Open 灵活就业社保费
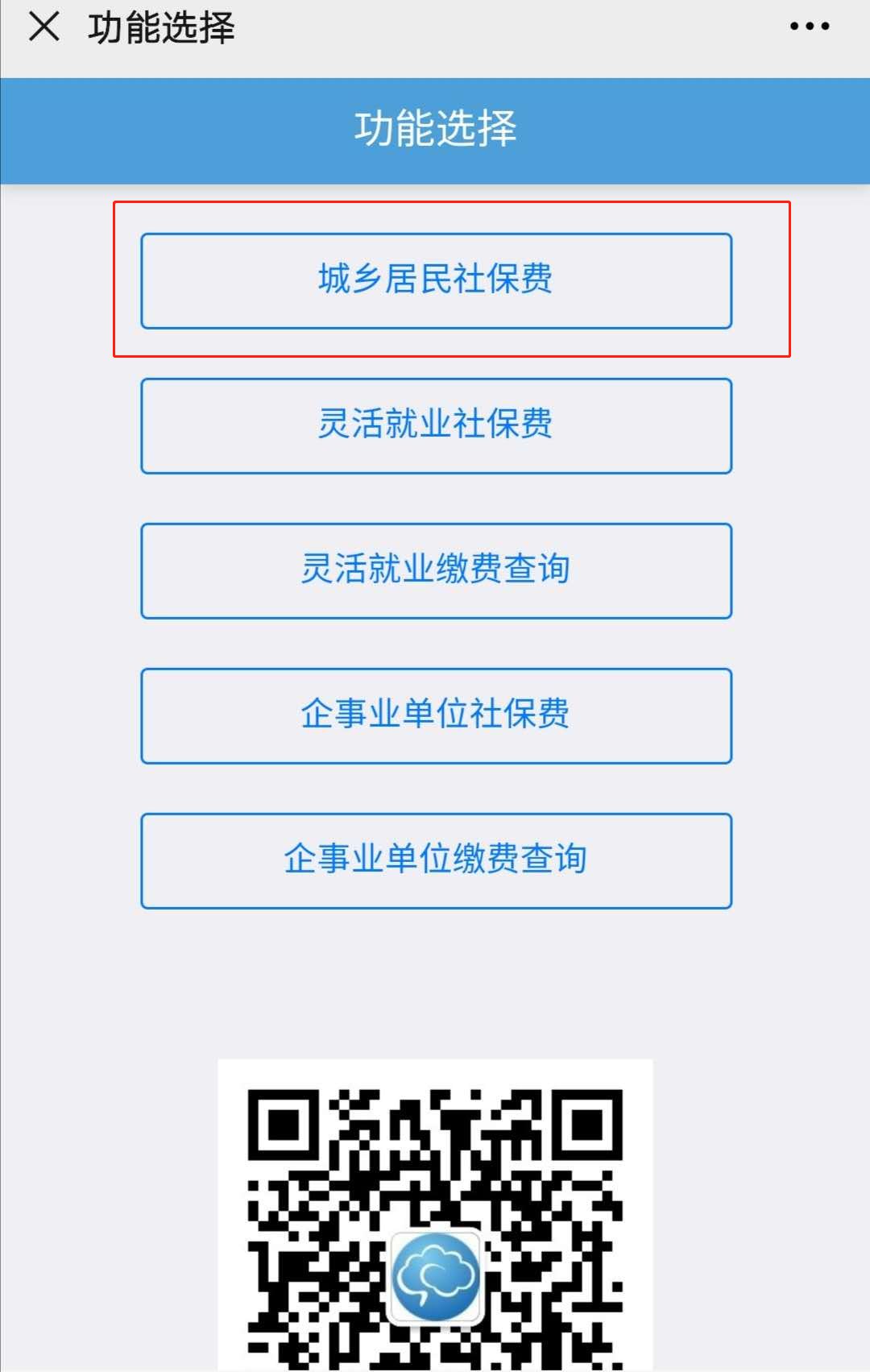 436,425
